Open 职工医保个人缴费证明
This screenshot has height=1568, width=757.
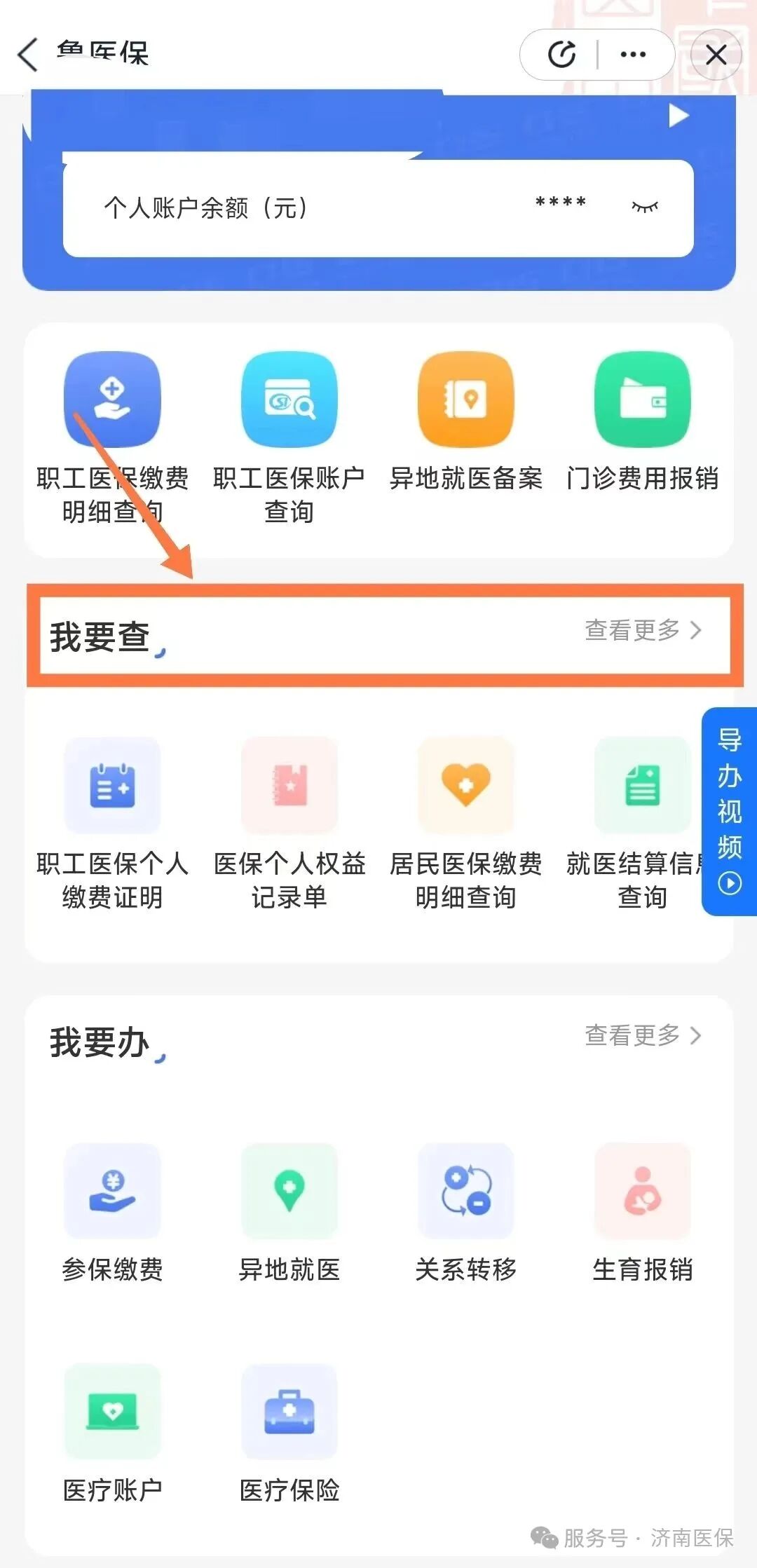click(112, 785)
